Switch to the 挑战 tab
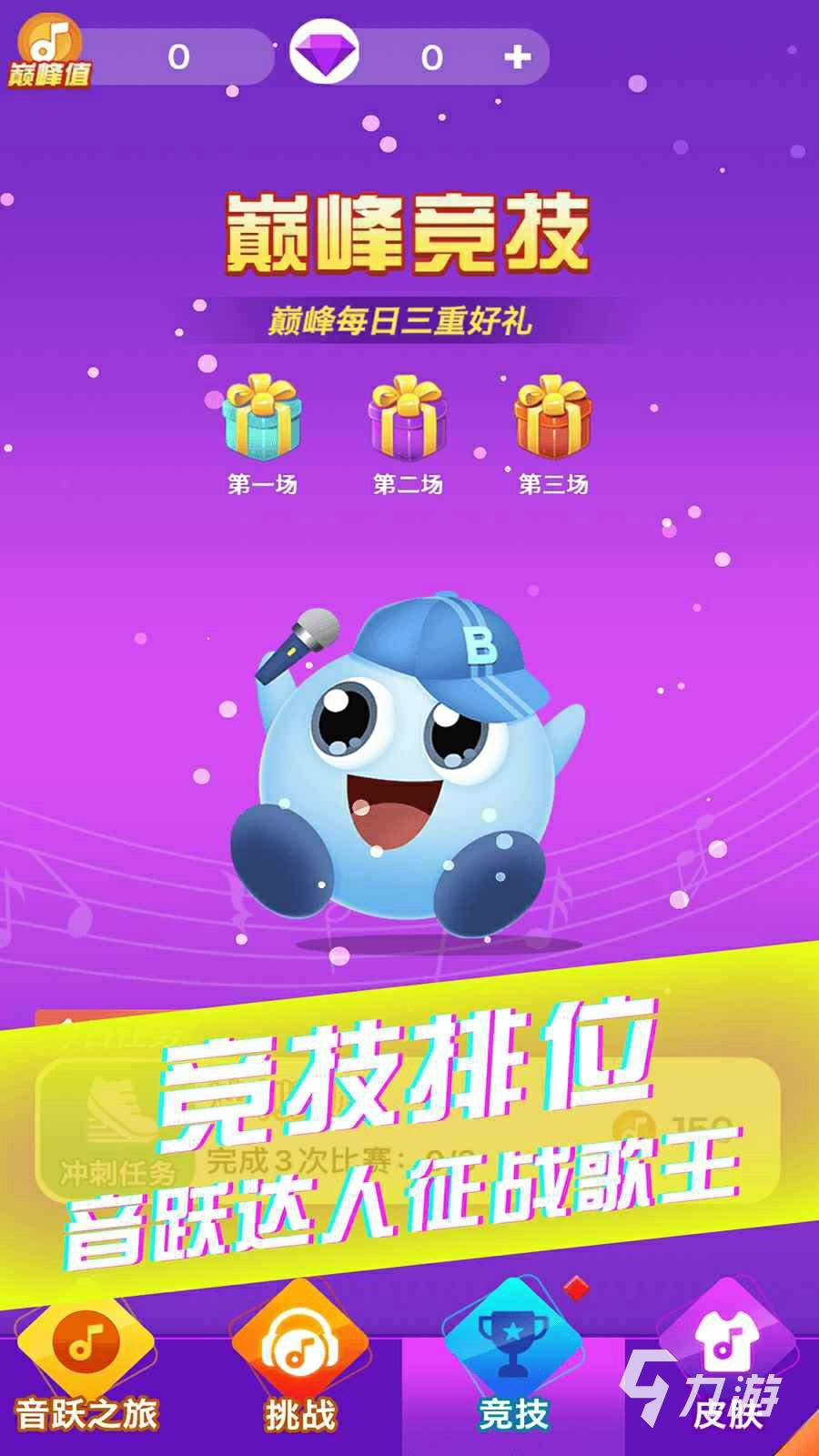This screenshot has width=819, height=1456. click(x=300, y=1365)
